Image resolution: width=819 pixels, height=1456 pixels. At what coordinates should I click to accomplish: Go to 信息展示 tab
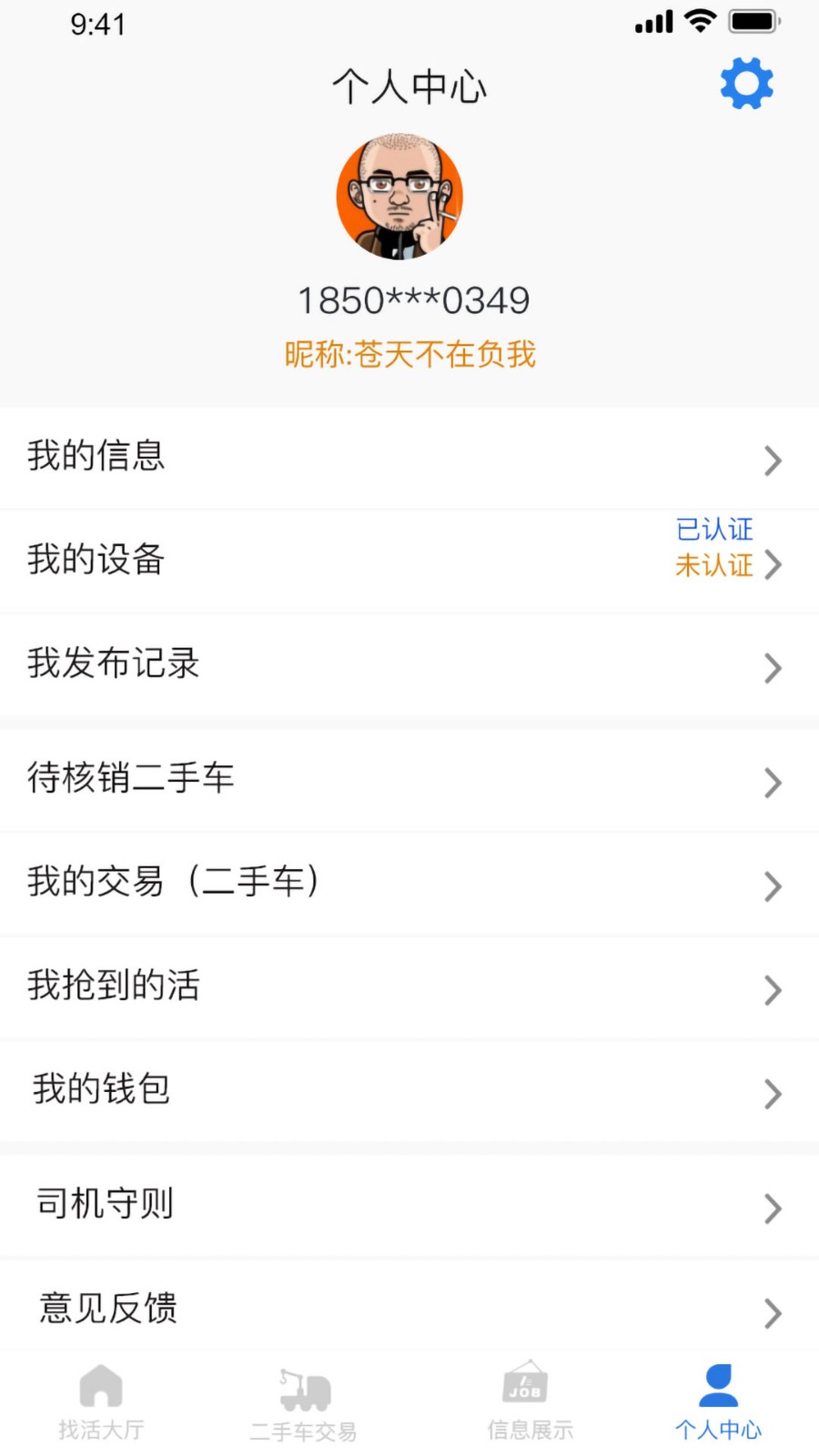click(530, 1402)
